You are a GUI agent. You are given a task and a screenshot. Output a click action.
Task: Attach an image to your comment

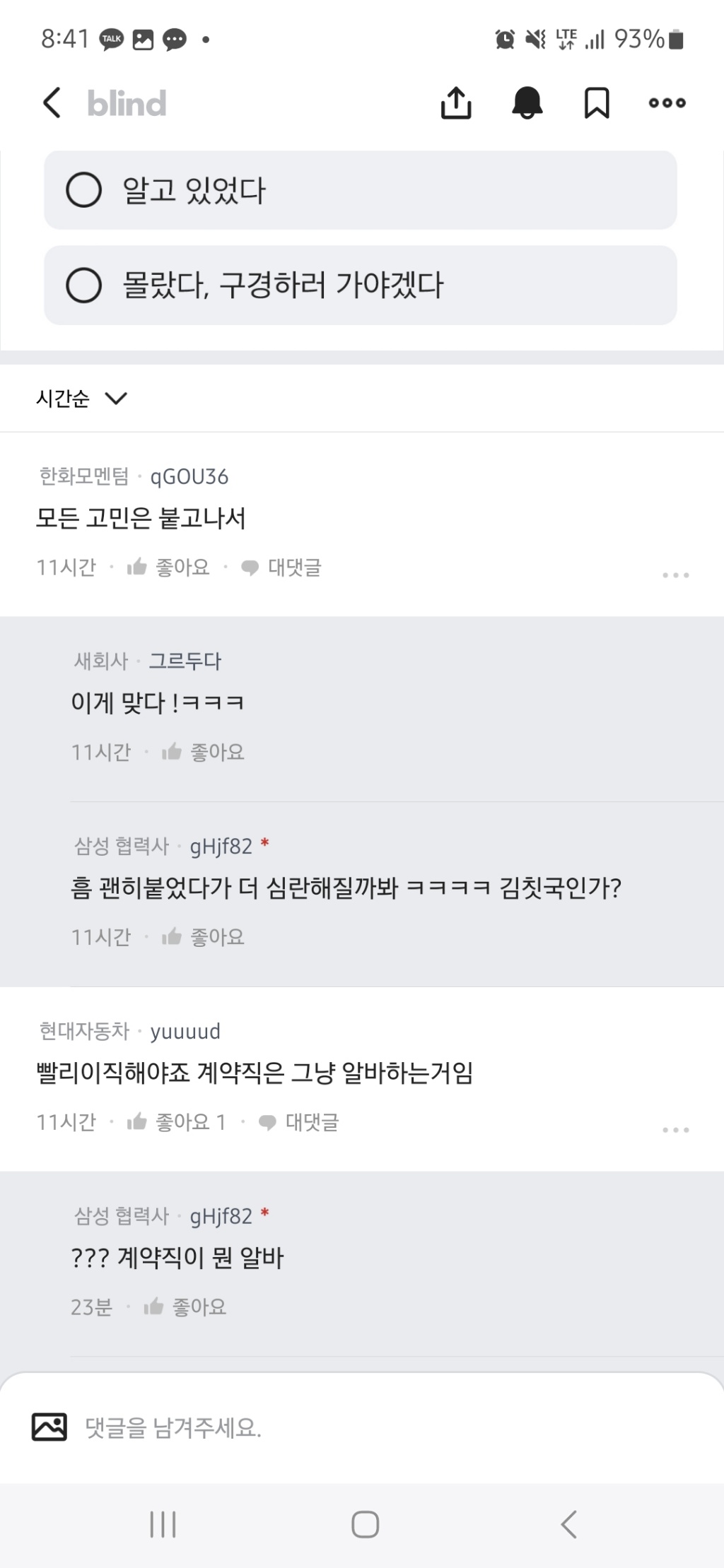point(49,1427)
